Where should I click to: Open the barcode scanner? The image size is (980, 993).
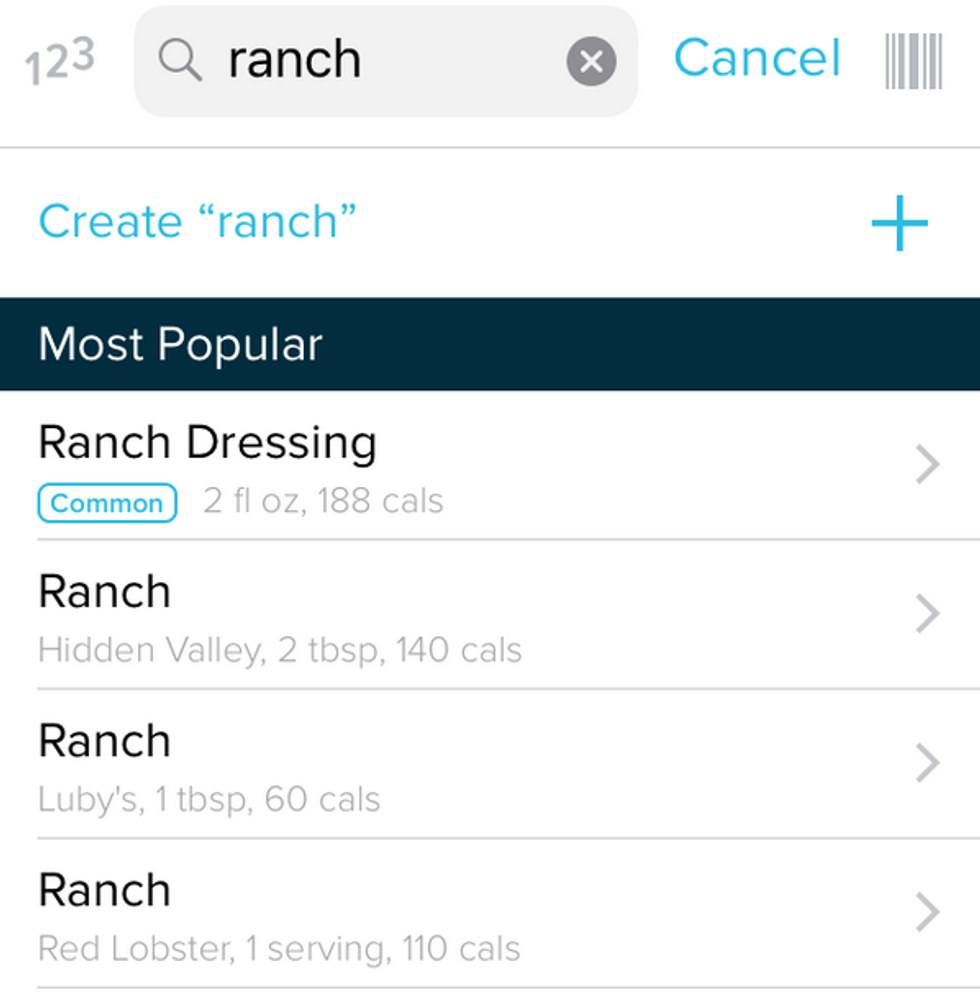(x=913, y=61)
